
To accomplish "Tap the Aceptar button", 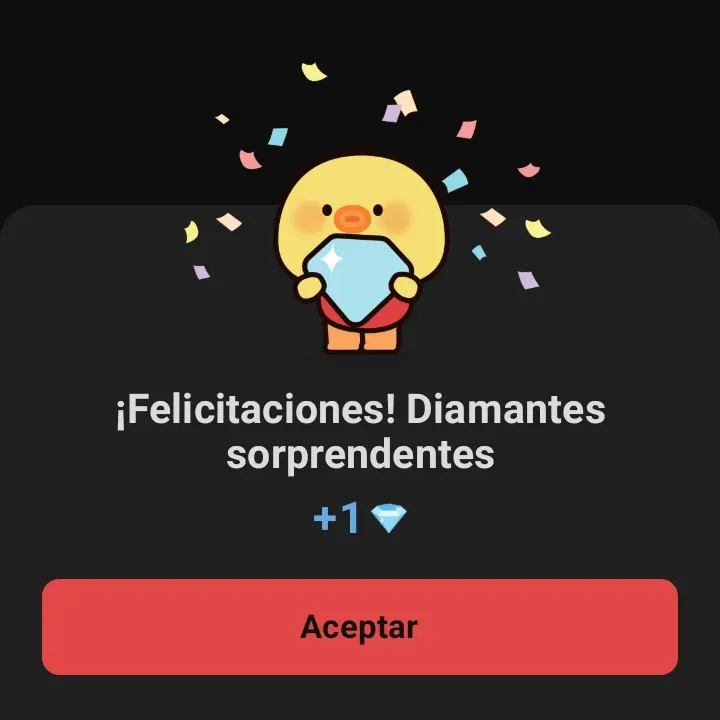I will coord(360,627).
